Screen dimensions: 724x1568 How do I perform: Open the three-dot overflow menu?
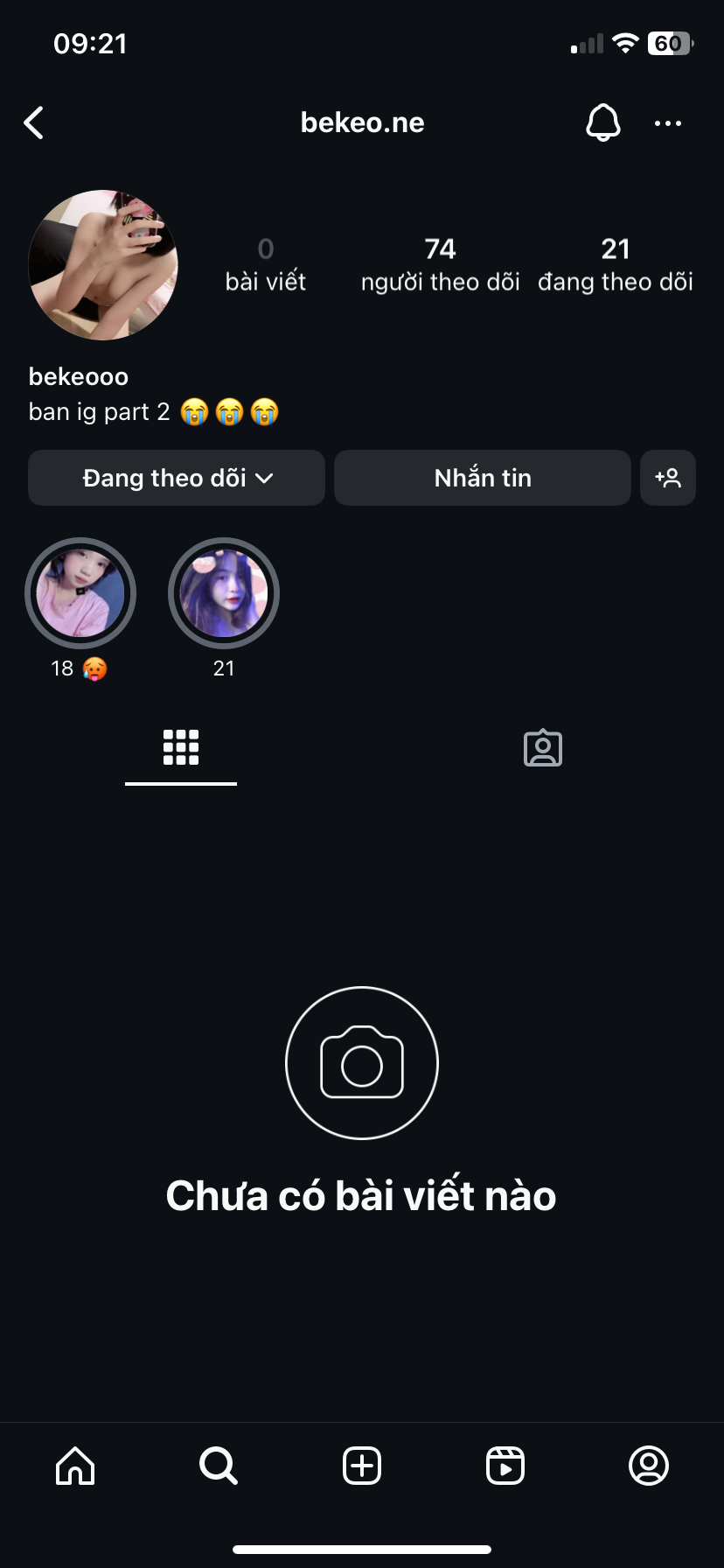[x=668, y=123]
